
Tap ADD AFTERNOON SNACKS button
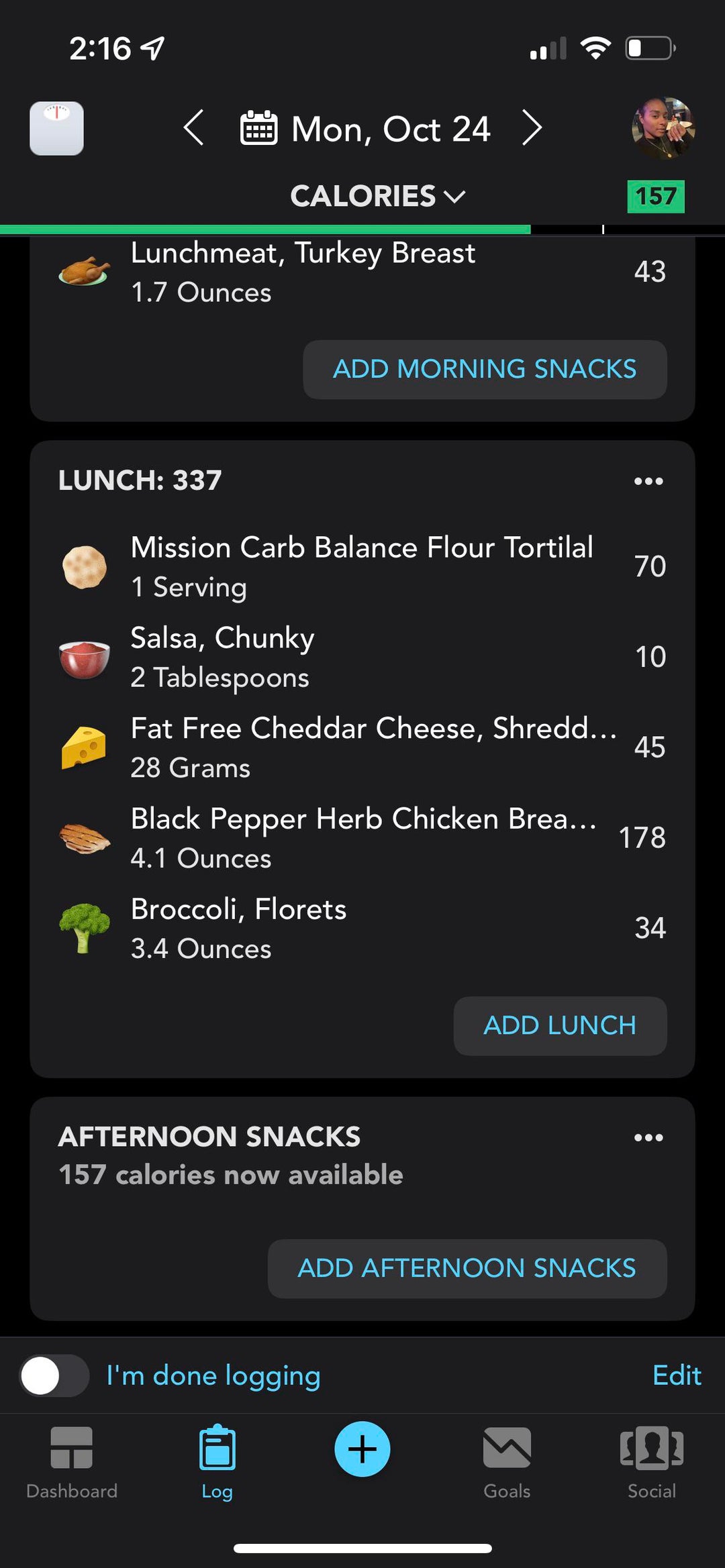click(x=467, y=1269)
